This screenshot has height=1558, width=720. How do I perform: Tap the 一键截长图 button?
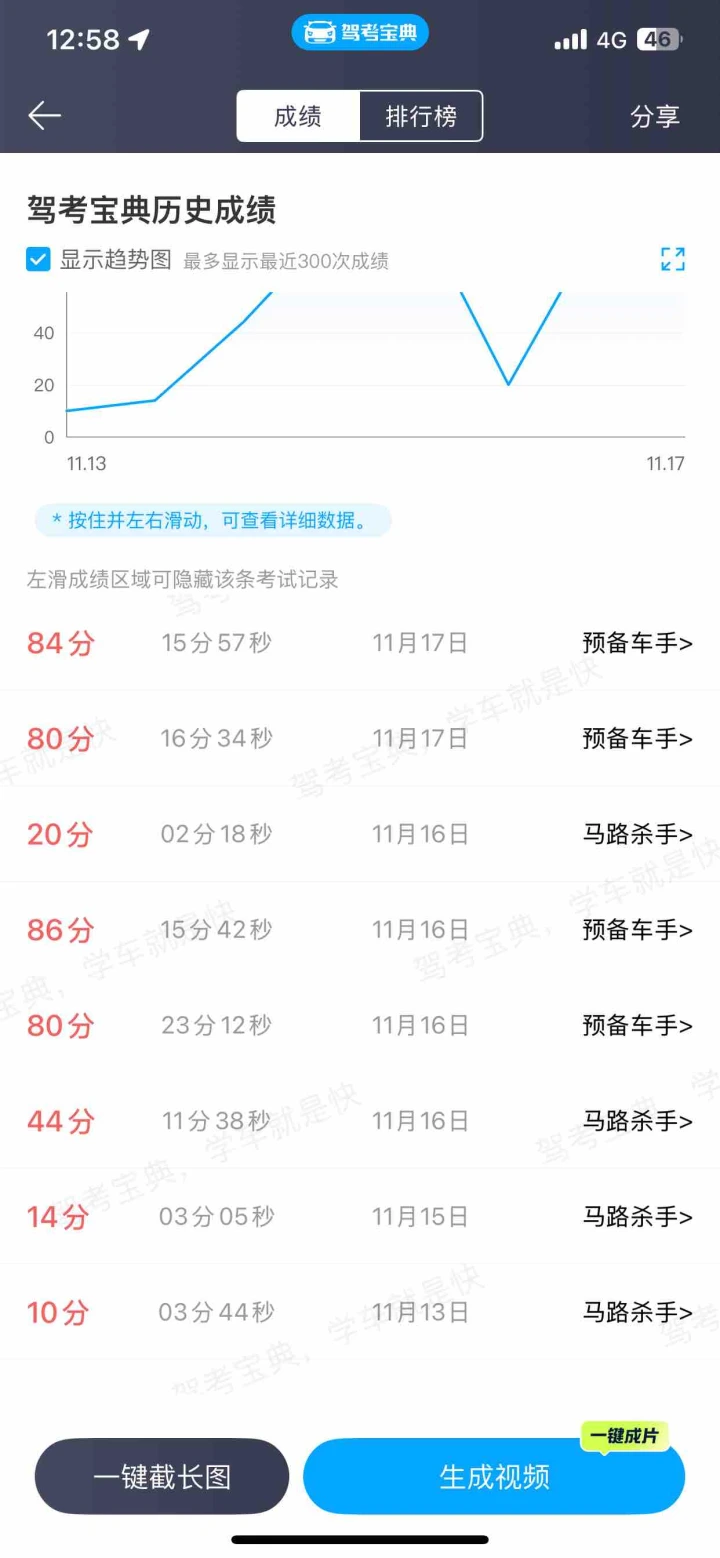click(162, 1476)
